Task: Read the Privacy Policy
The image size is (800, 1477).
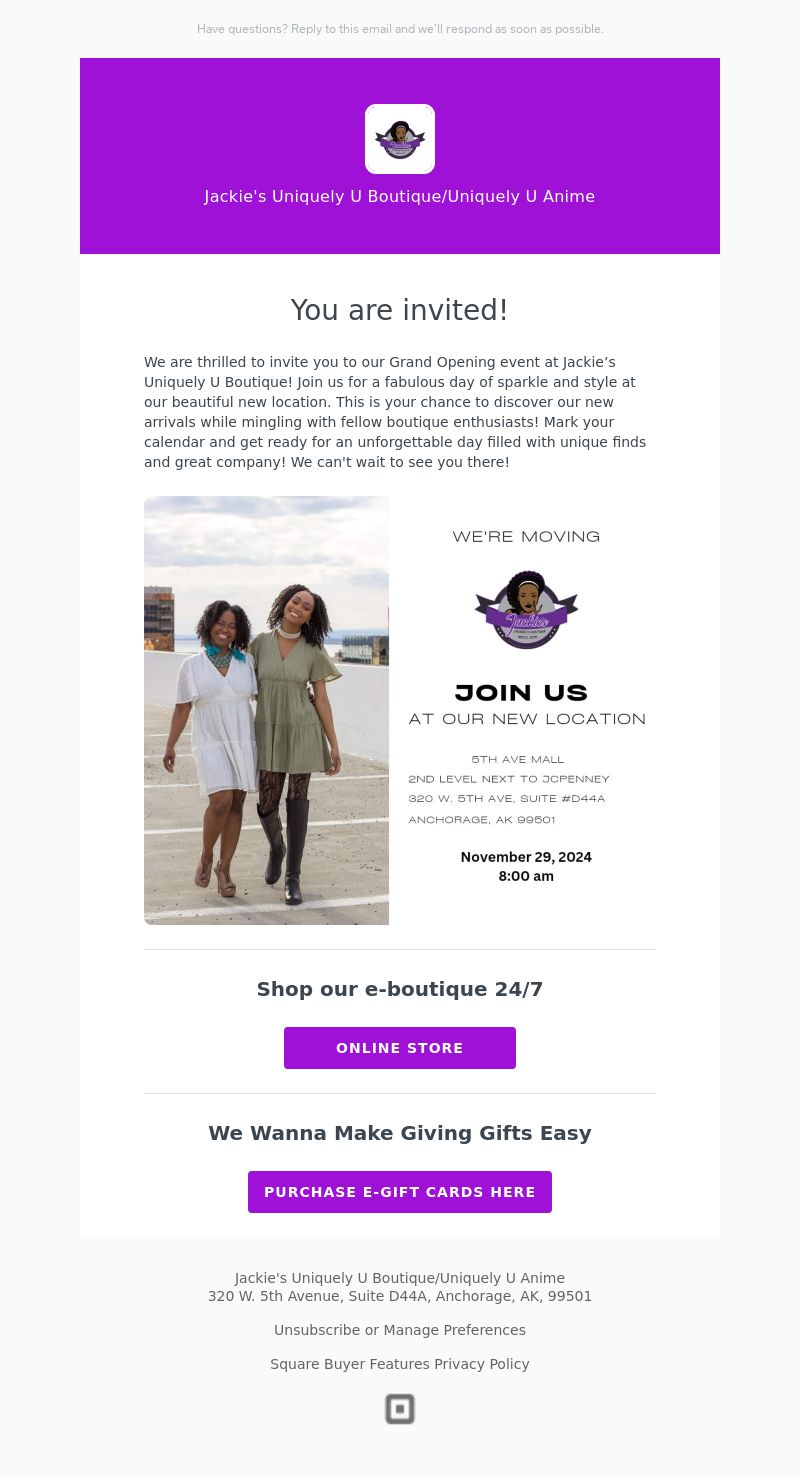Action: [x=482, y=1364]
